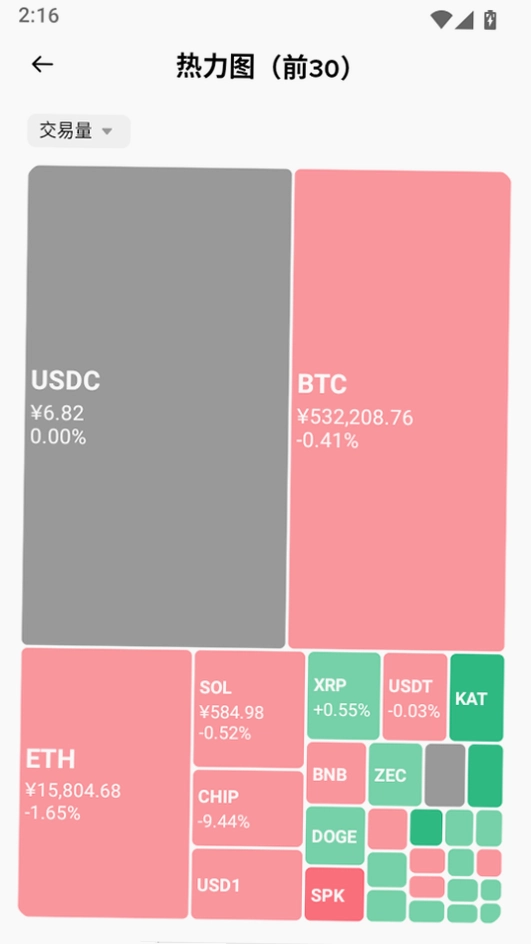Open the BNB tile
This screenshot has width=531, height=944.
pos(336,773)
